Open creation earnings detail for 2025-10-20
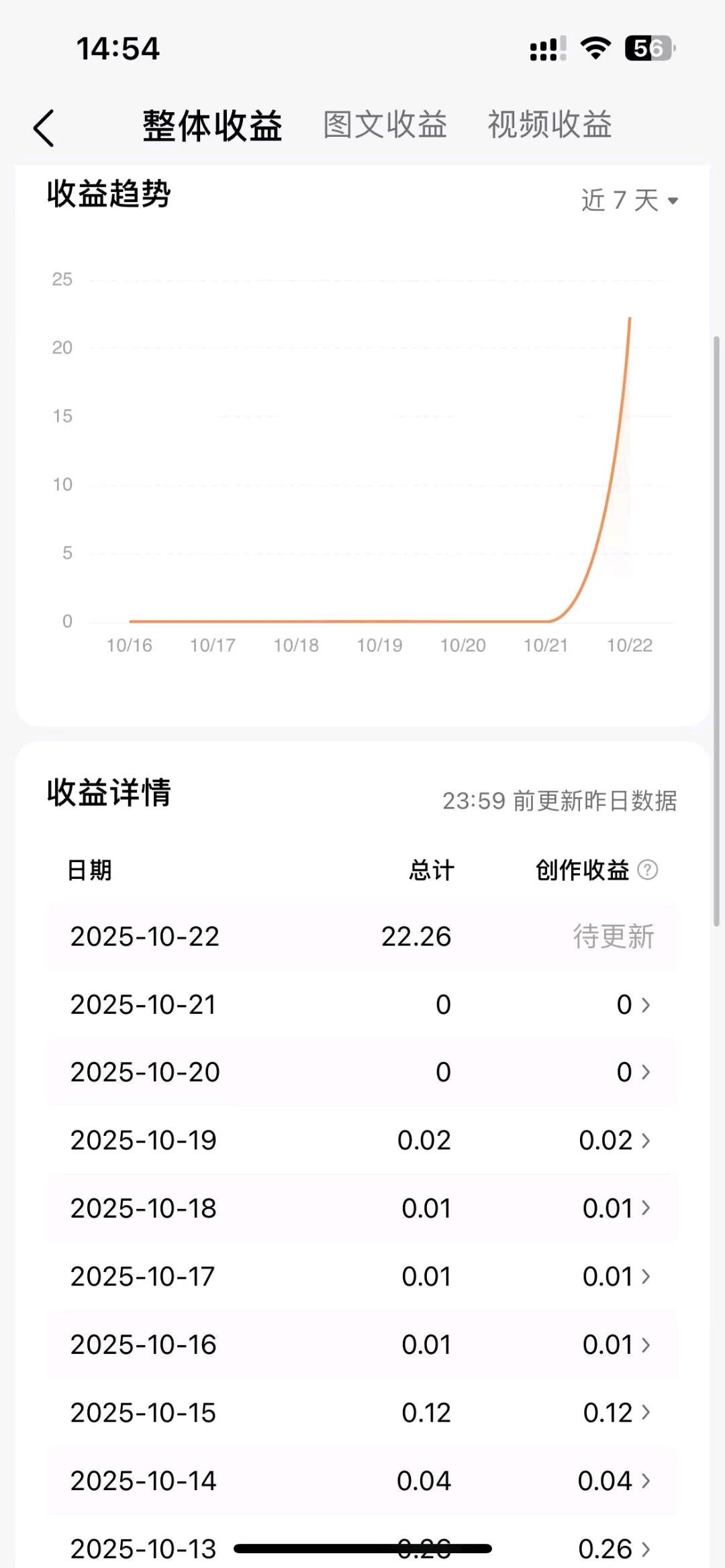The height and width of the screenshot is (1568, 725). click(x=632, y=1072)
